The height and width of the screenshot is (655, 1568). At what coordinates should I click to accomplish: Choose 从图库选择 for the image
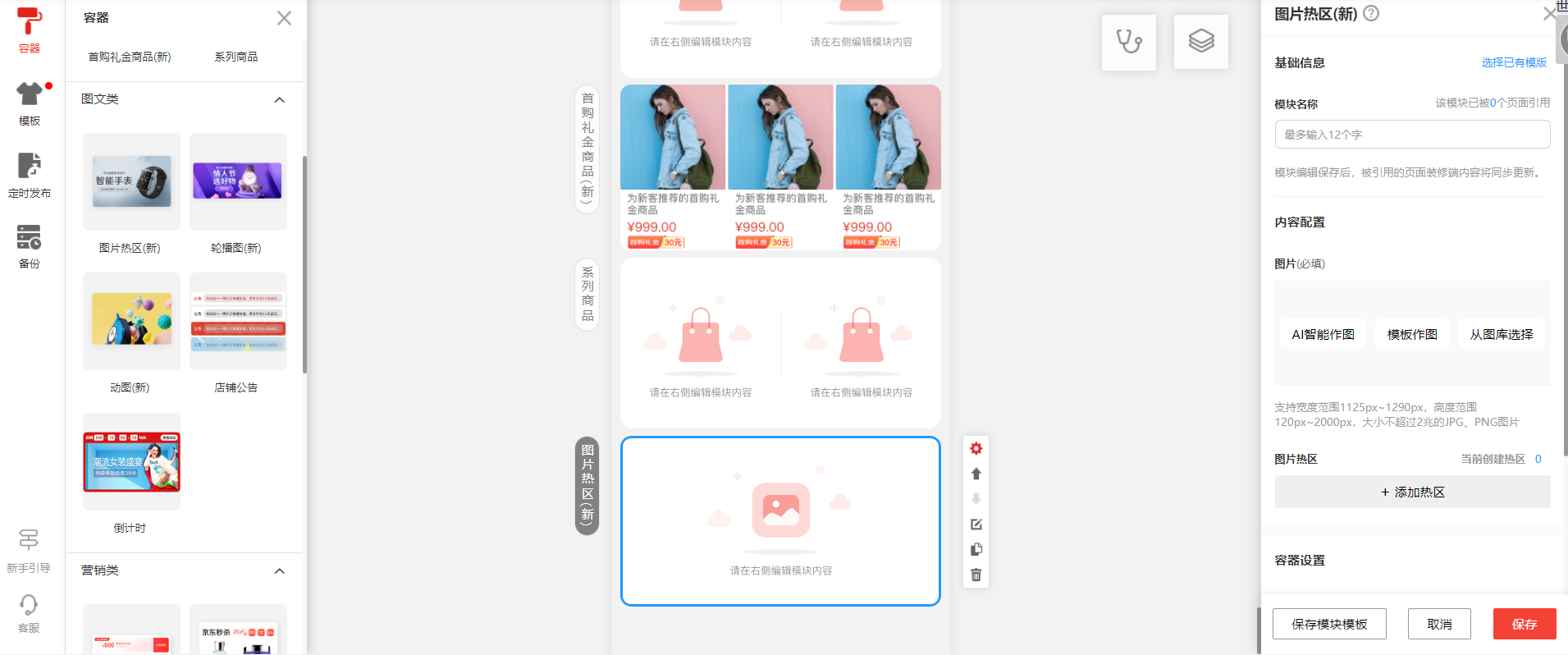tap(1501, 334)
